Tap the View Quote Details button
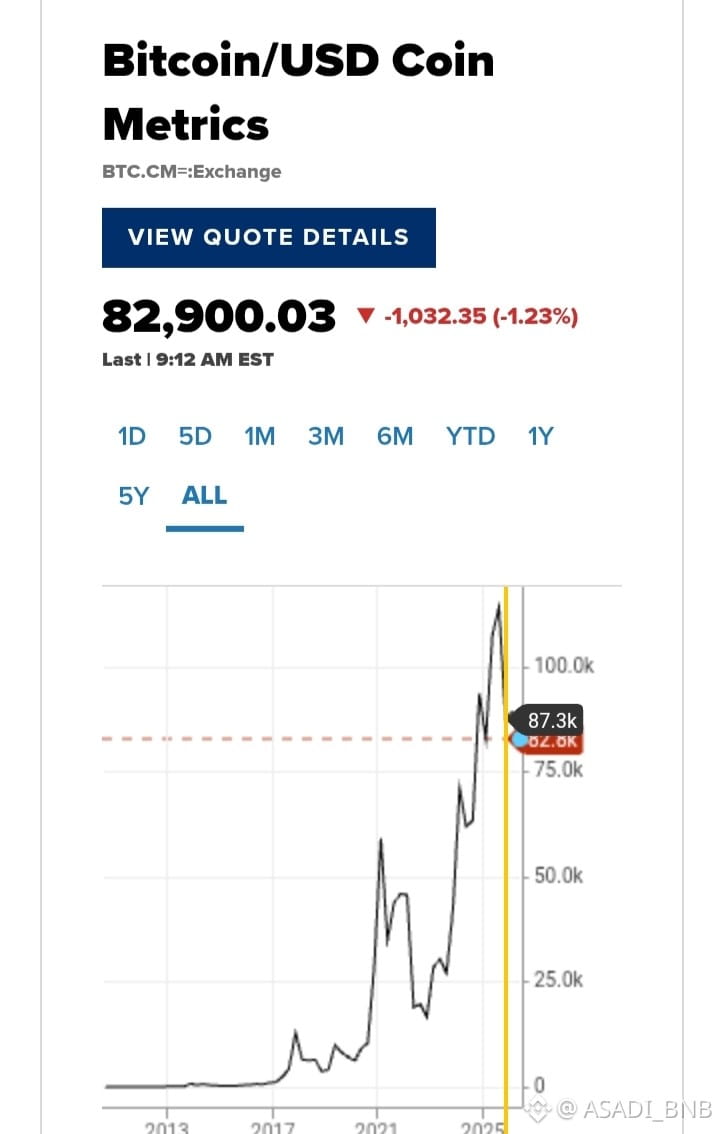The height and width of the screenshot is (1134, 720). pos(268,238)
